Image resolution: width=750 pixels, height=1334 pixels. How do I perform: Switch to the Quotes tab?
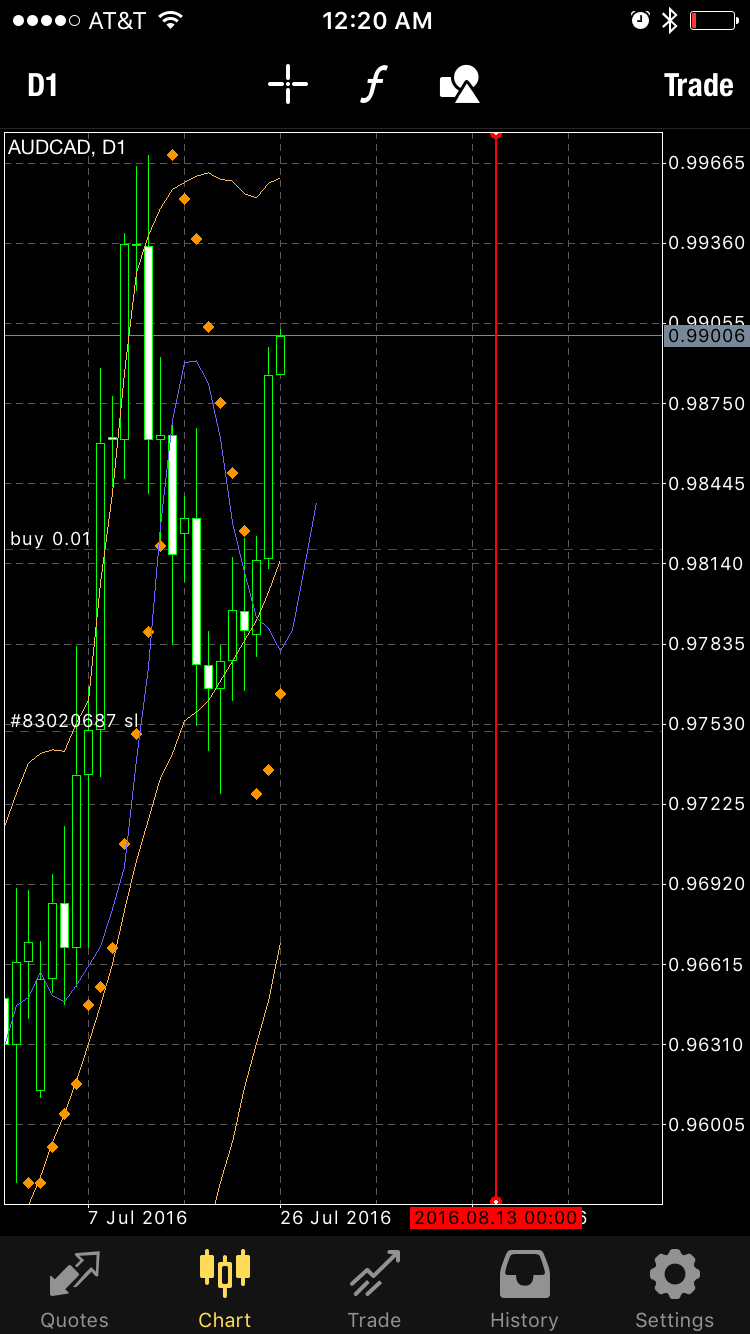tap(75, 1287)
